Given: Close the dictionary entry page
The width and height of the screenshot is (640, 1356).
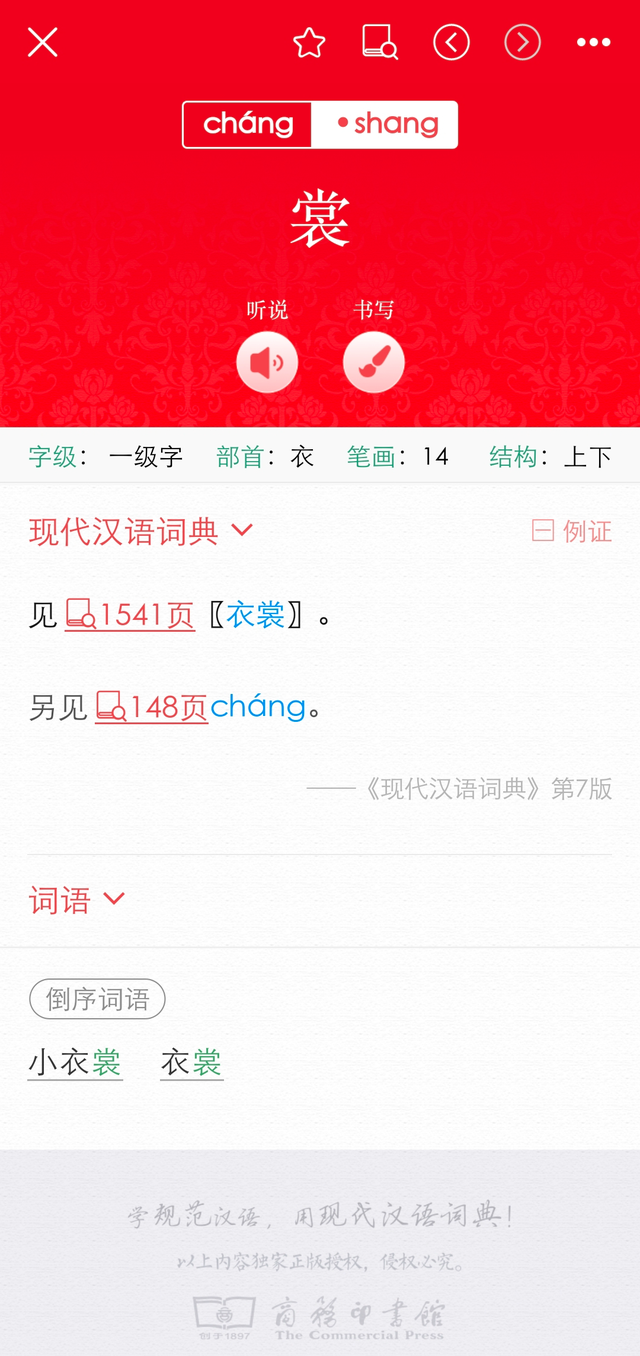Looking at the screenshot, I should (43, 42).
